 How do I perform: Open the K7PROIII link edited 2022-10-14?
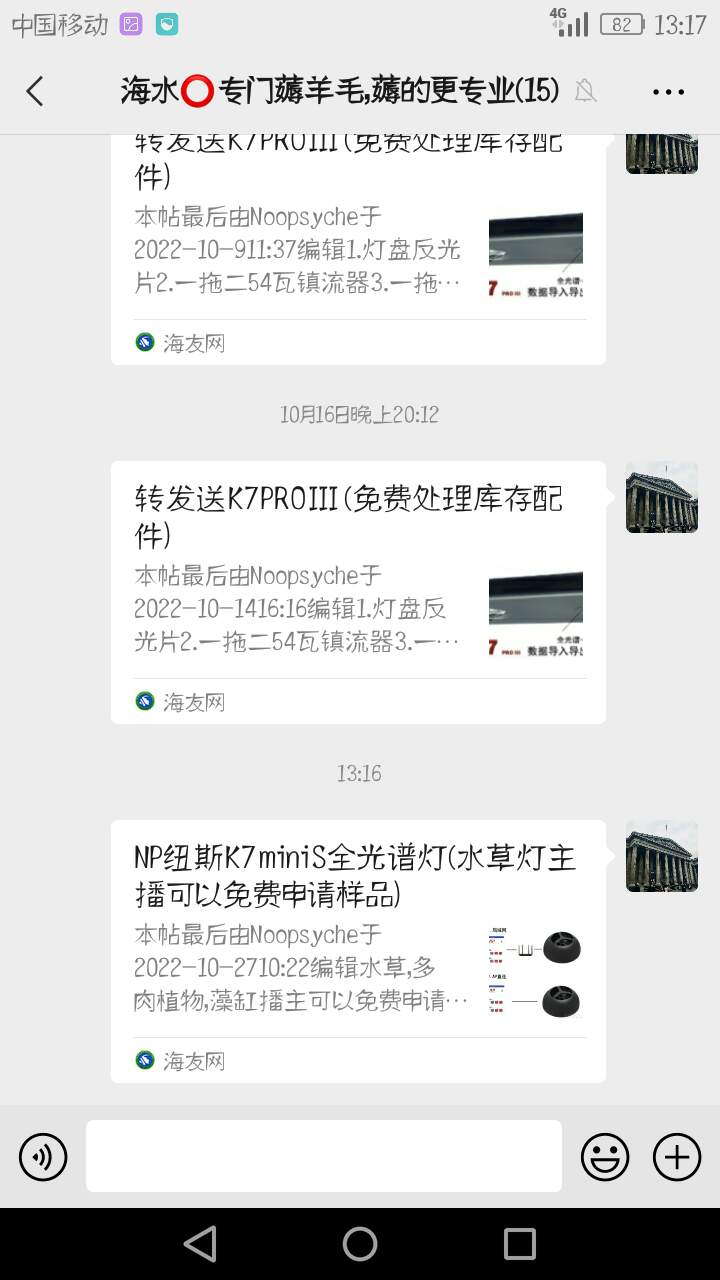[x=358, y=592]
